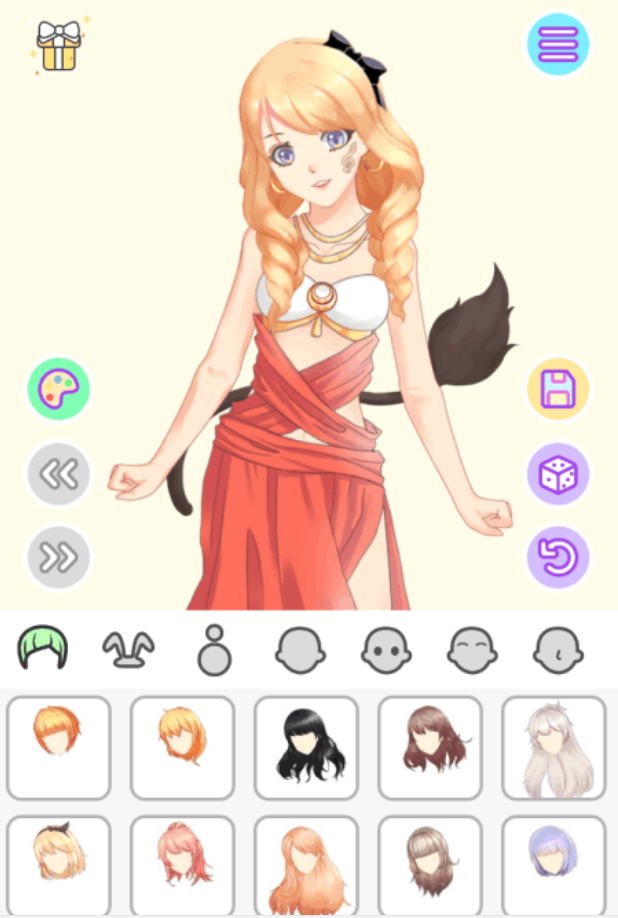Viewport: 618px width, 918px height.
Task: Pick the long white fluffy hairstyle
Action: tap(554, 748)
